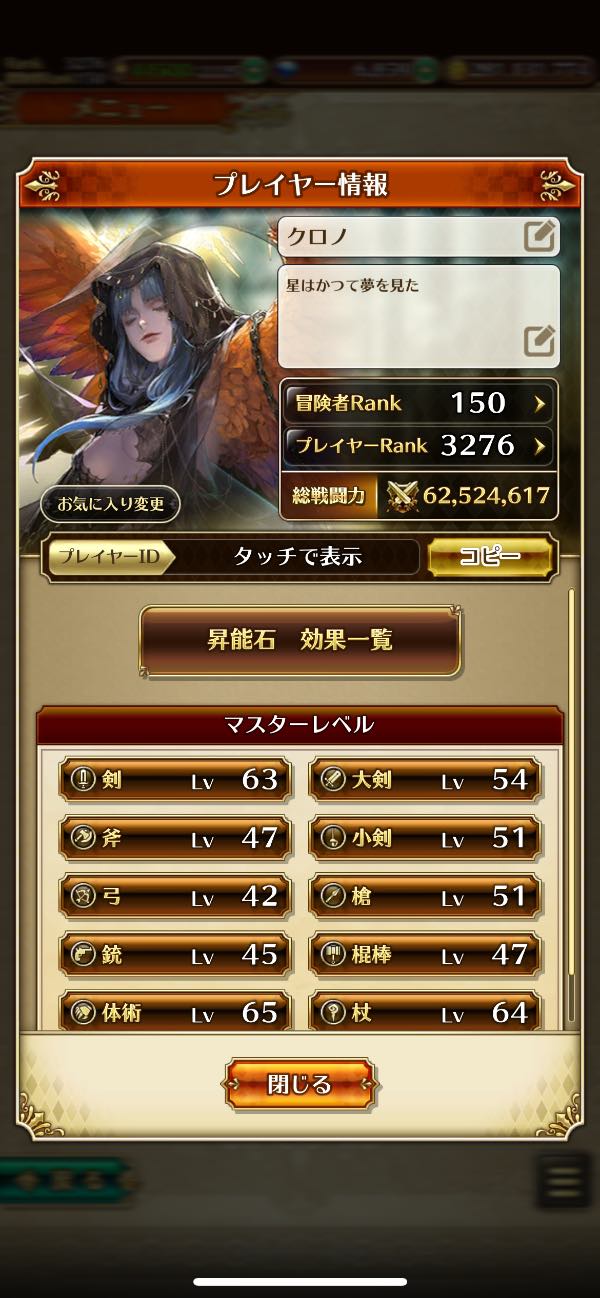Select the 剣 master level entry
Viewport: 600px width, 1298px height.
175,780
